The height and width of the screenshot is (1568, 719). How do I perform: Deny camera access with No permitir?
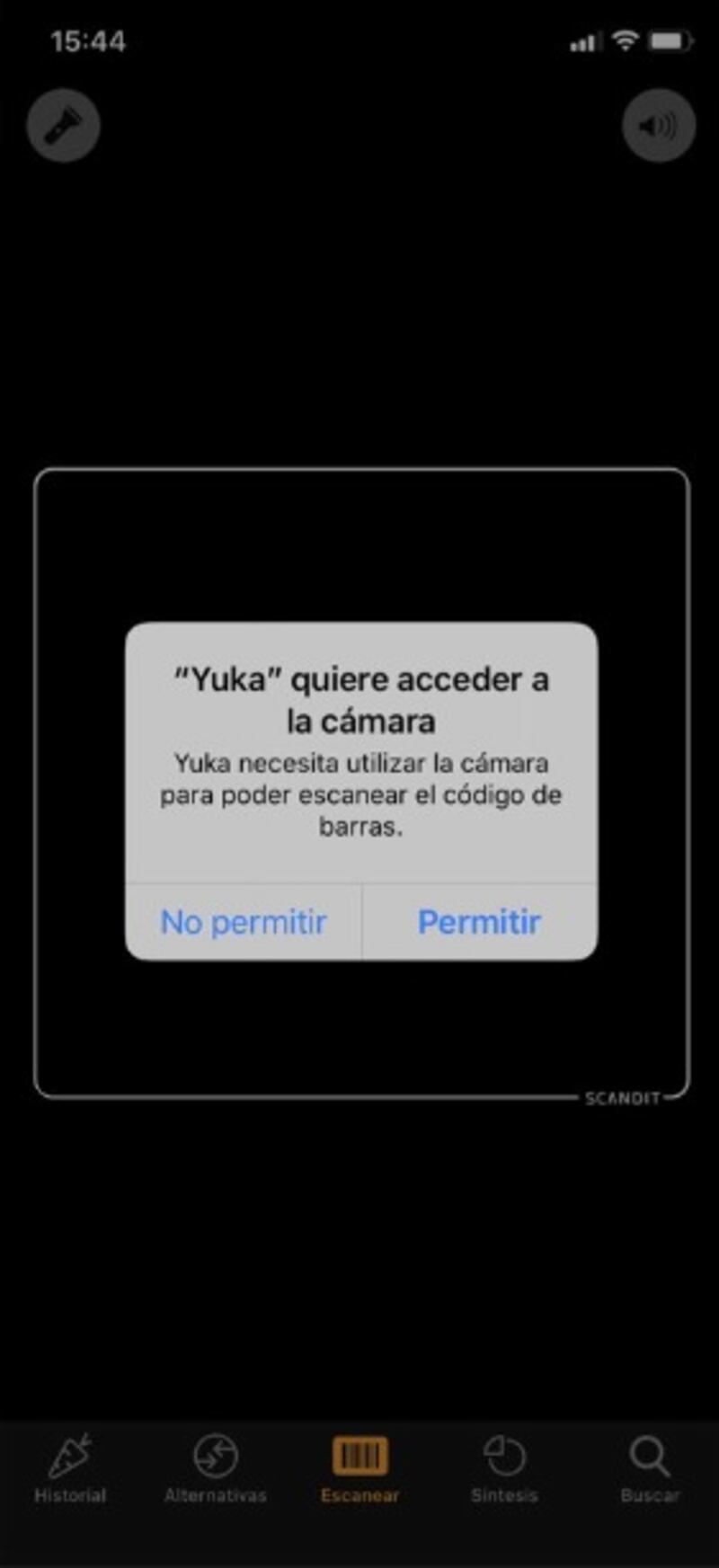[x=244, y=922]
